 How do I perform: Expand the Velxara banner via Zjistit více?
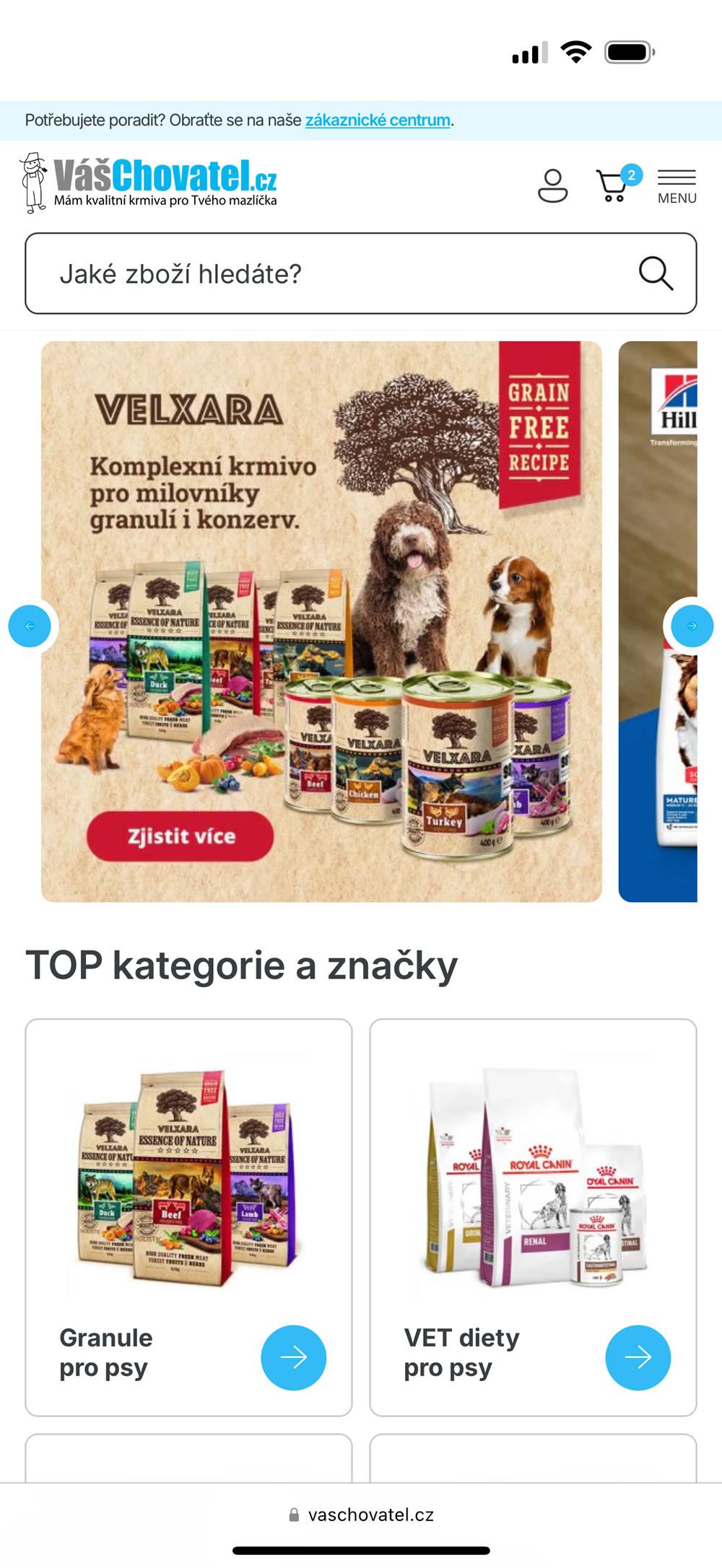(x=180, y=837)
